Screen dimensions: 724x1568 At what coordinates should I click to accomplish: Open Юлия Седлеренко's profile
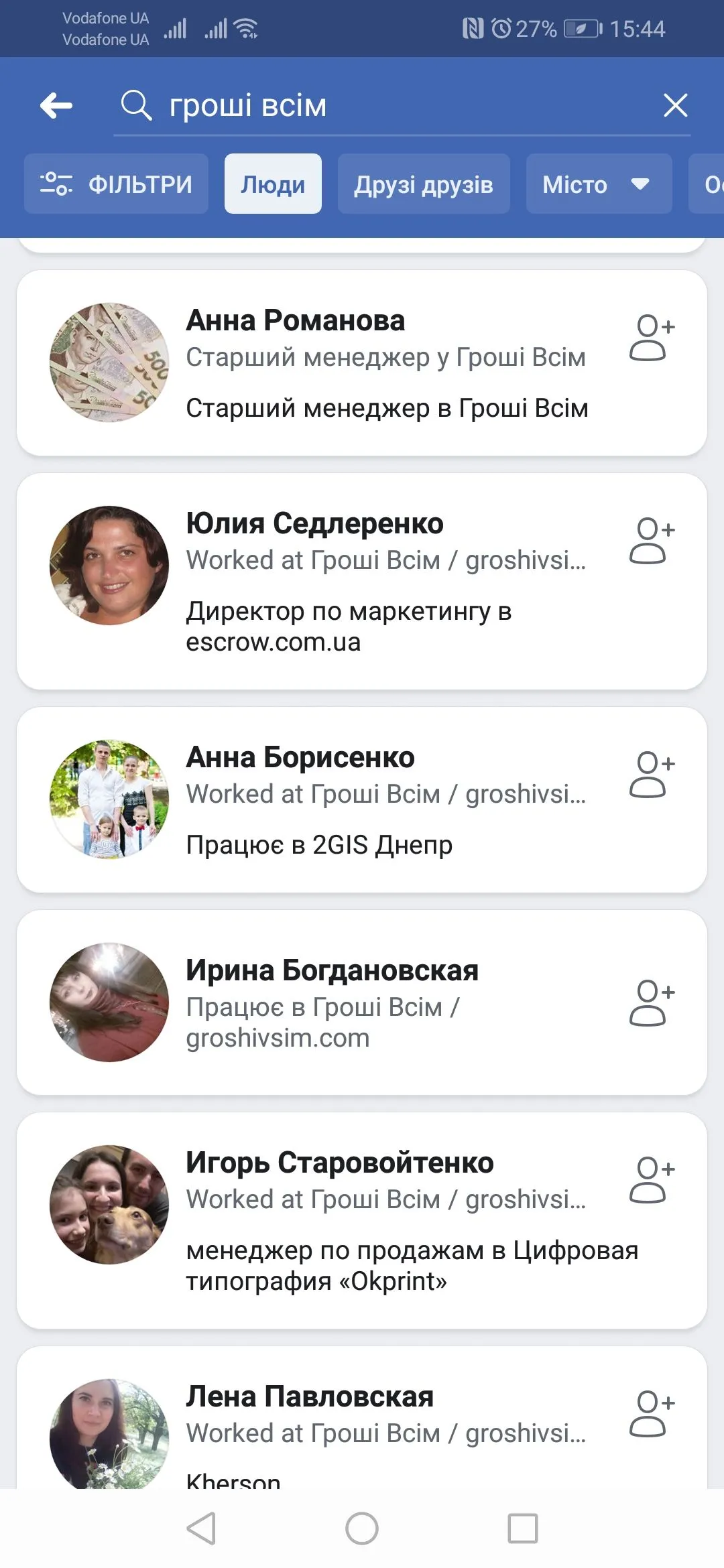pos(314,524)
